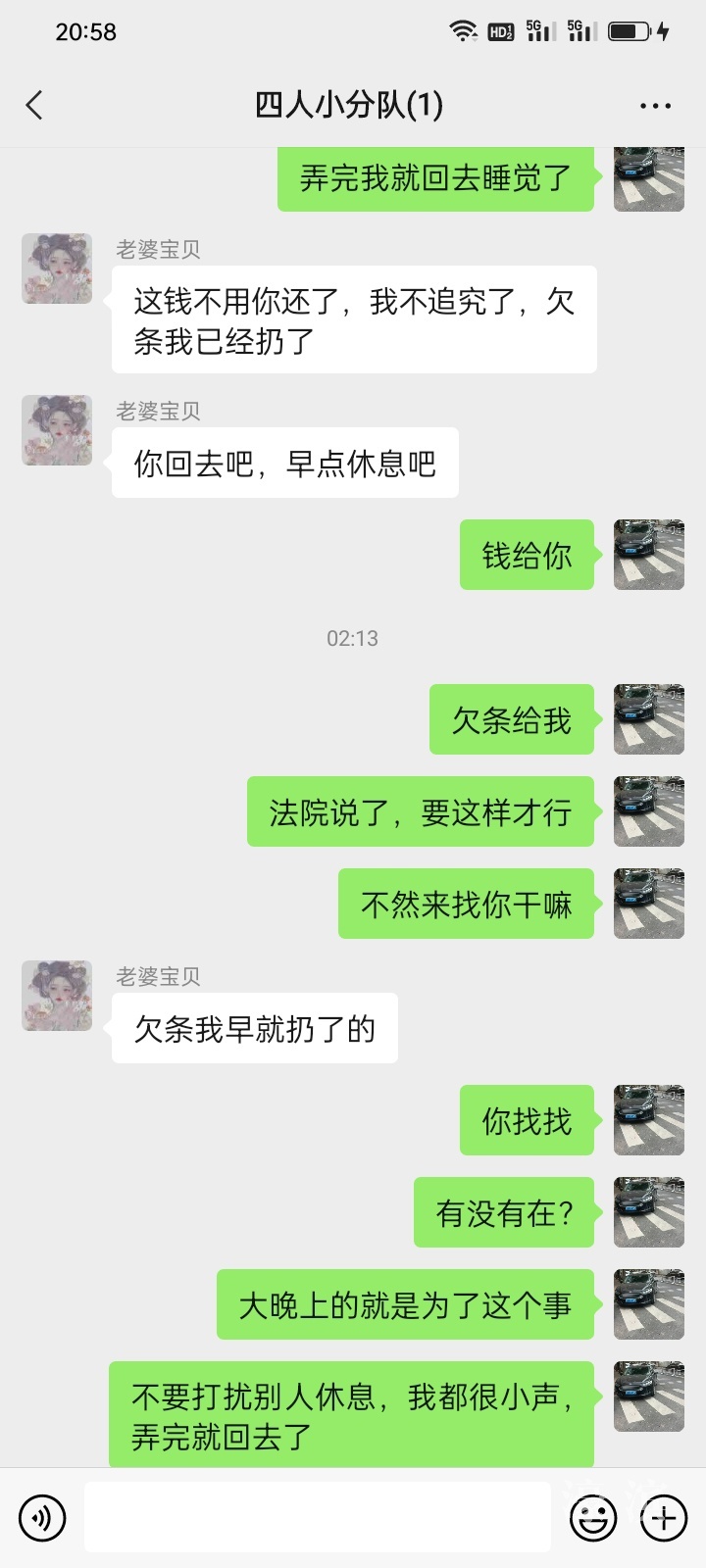Switch to voice message input
The image size is (706, 1568).
[x=42, y=1518]
